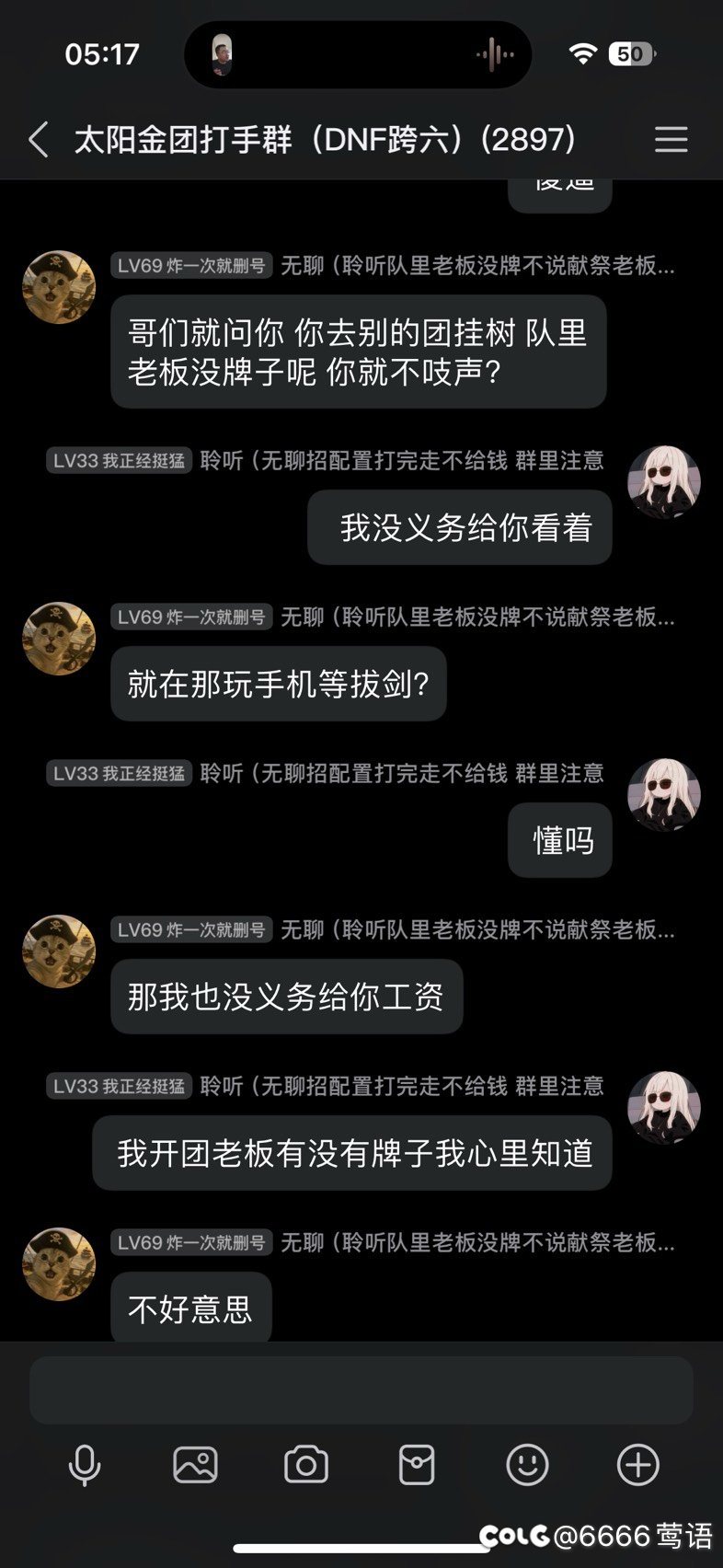Viewport: 723px width, 1568px height.
Task: Open avatar beside '我没义务给你看着' message
Action: (664, 482)
